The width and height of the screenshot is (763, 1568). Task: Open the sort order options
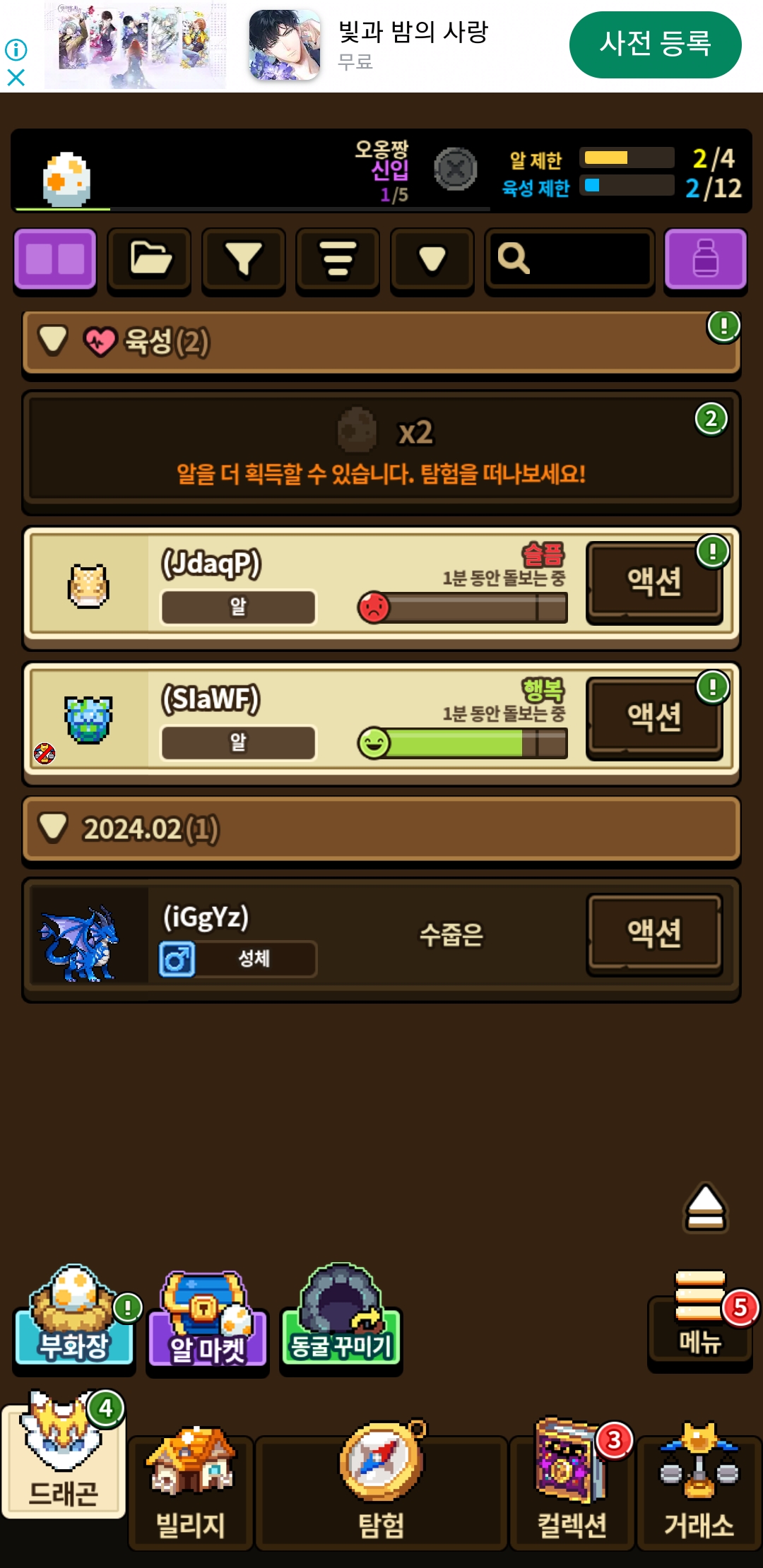click(338, 259)
